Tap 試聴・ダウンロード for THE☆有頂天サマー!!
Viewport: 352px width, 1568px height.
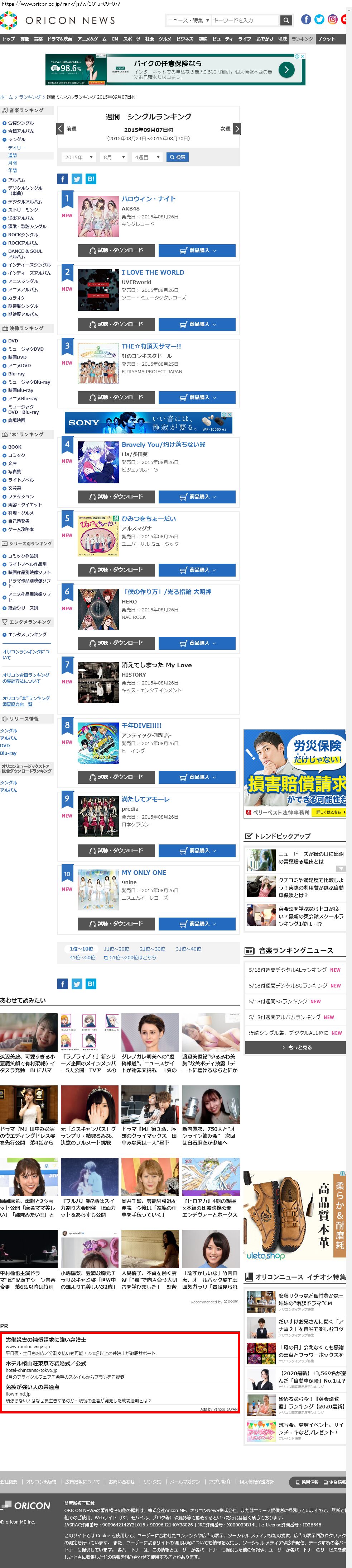[x=116, y=397]
